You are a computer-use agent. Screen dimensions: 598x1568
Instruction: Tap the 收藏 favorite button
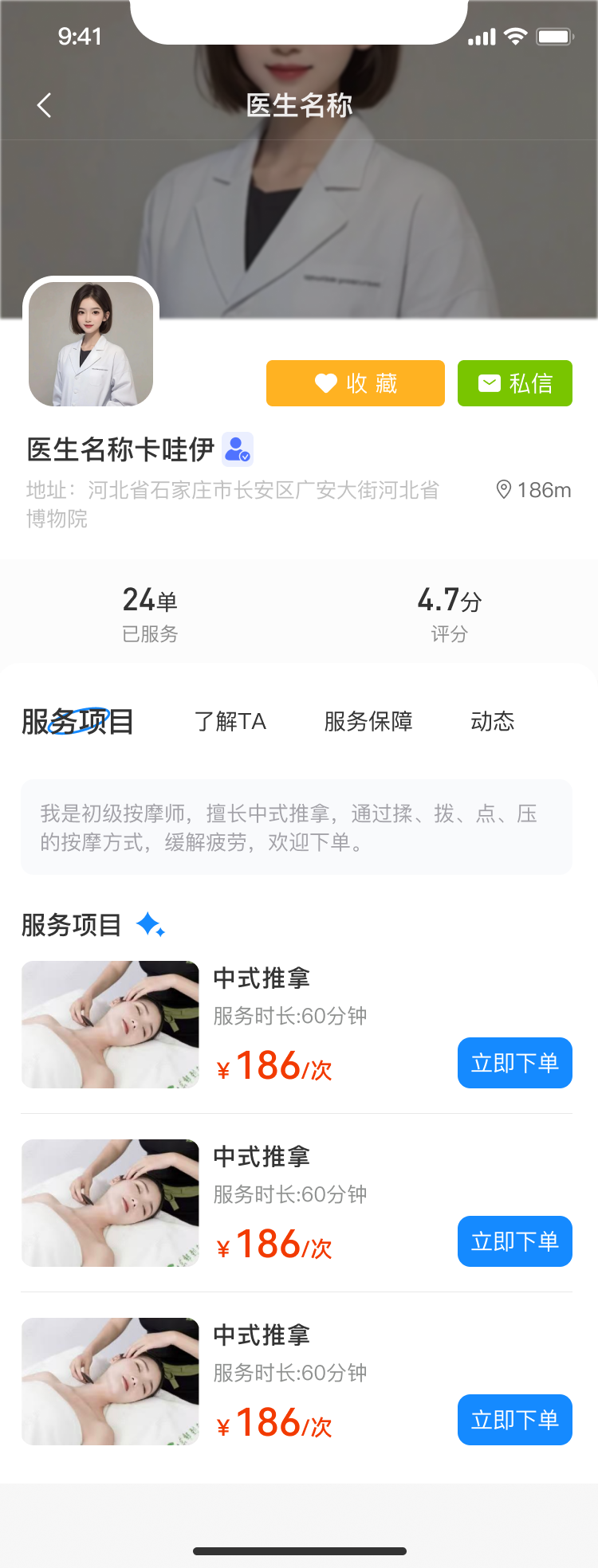pos(356,383)
